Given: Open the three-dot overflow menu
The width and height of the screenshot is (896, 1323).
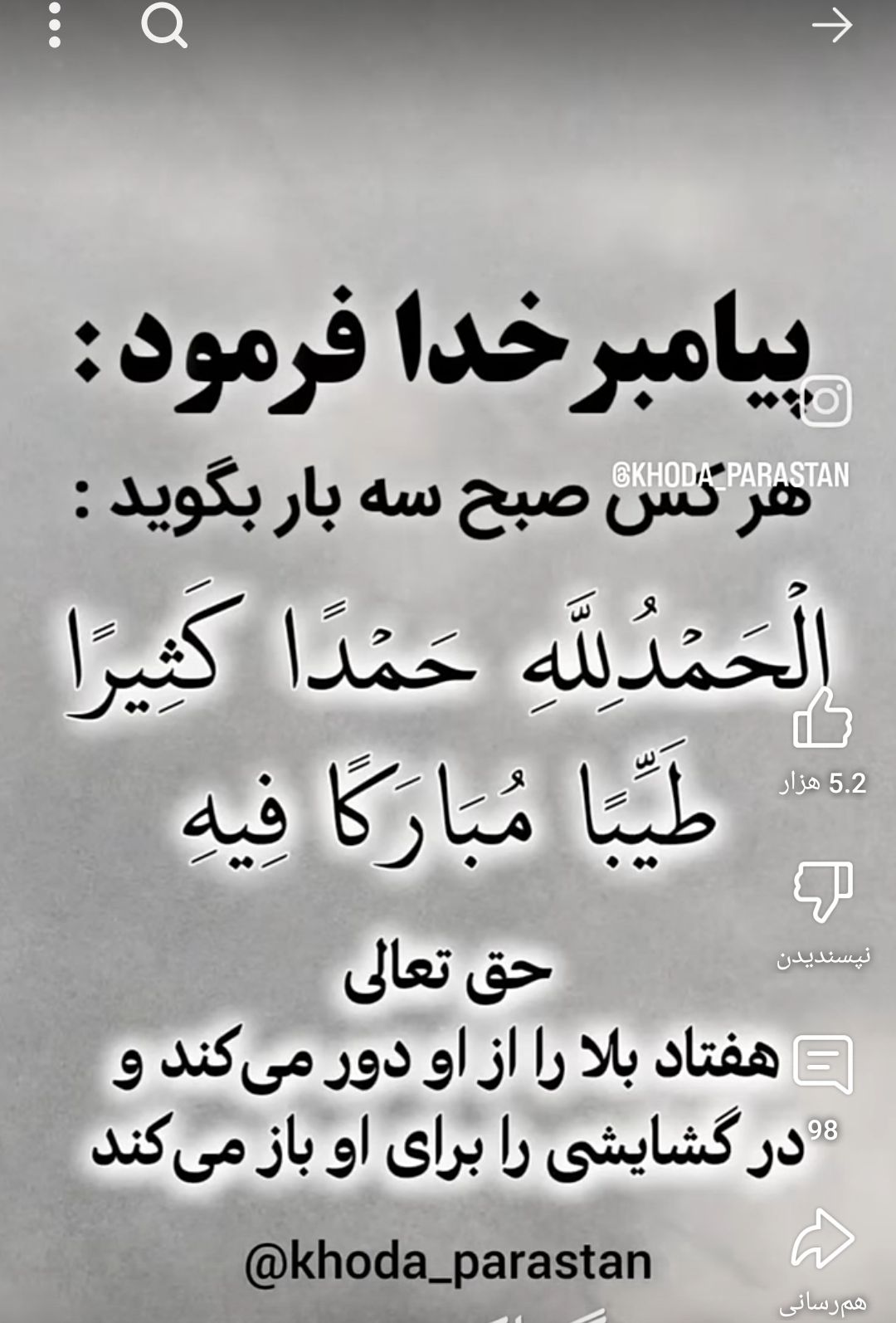Looking at the screenshot, I should [55, 27].
